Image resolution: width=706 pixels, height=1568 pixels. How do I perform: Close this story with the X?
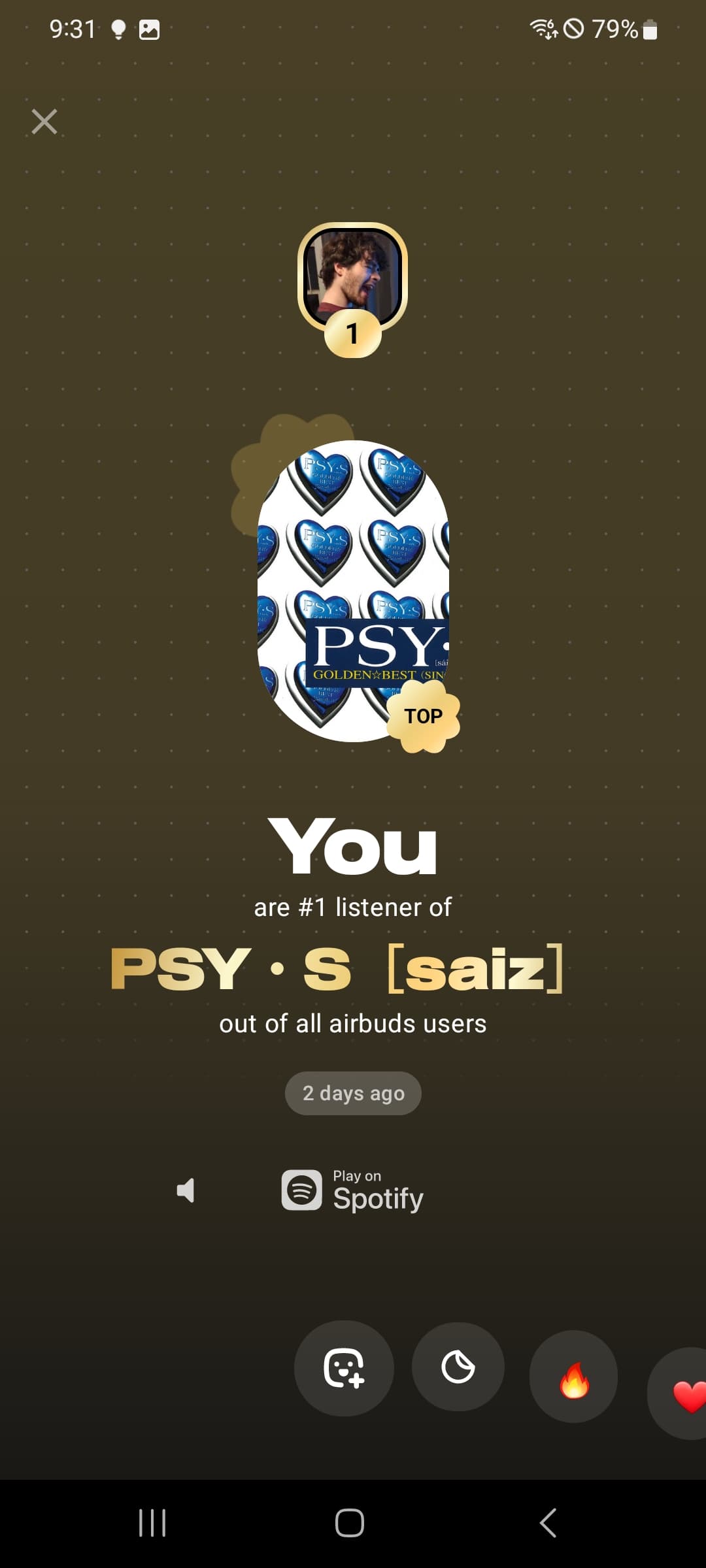pyautogui.click(x=44, y=122)
